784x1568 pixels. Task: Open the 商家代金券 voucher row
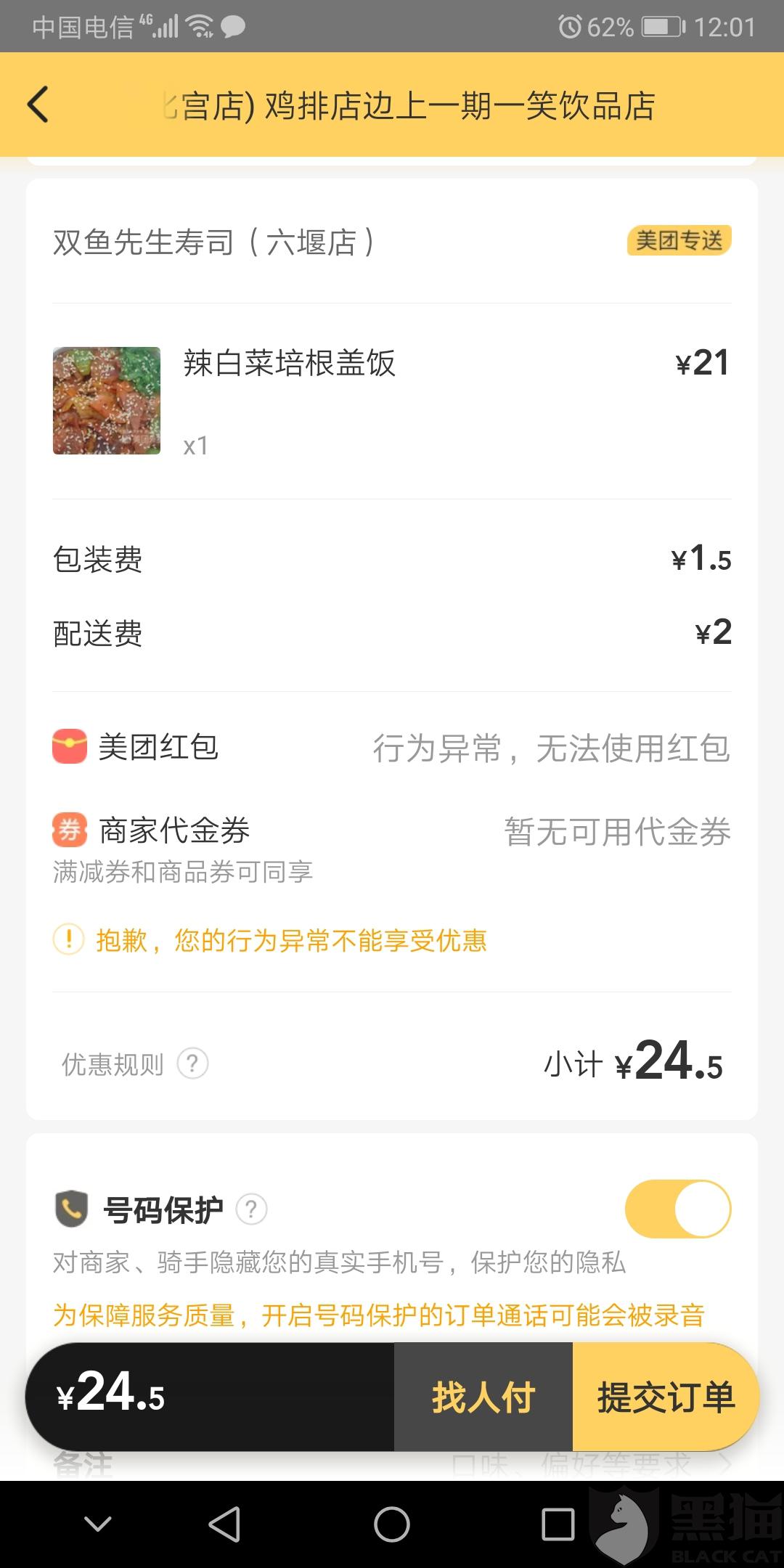(x=392, y=832)
